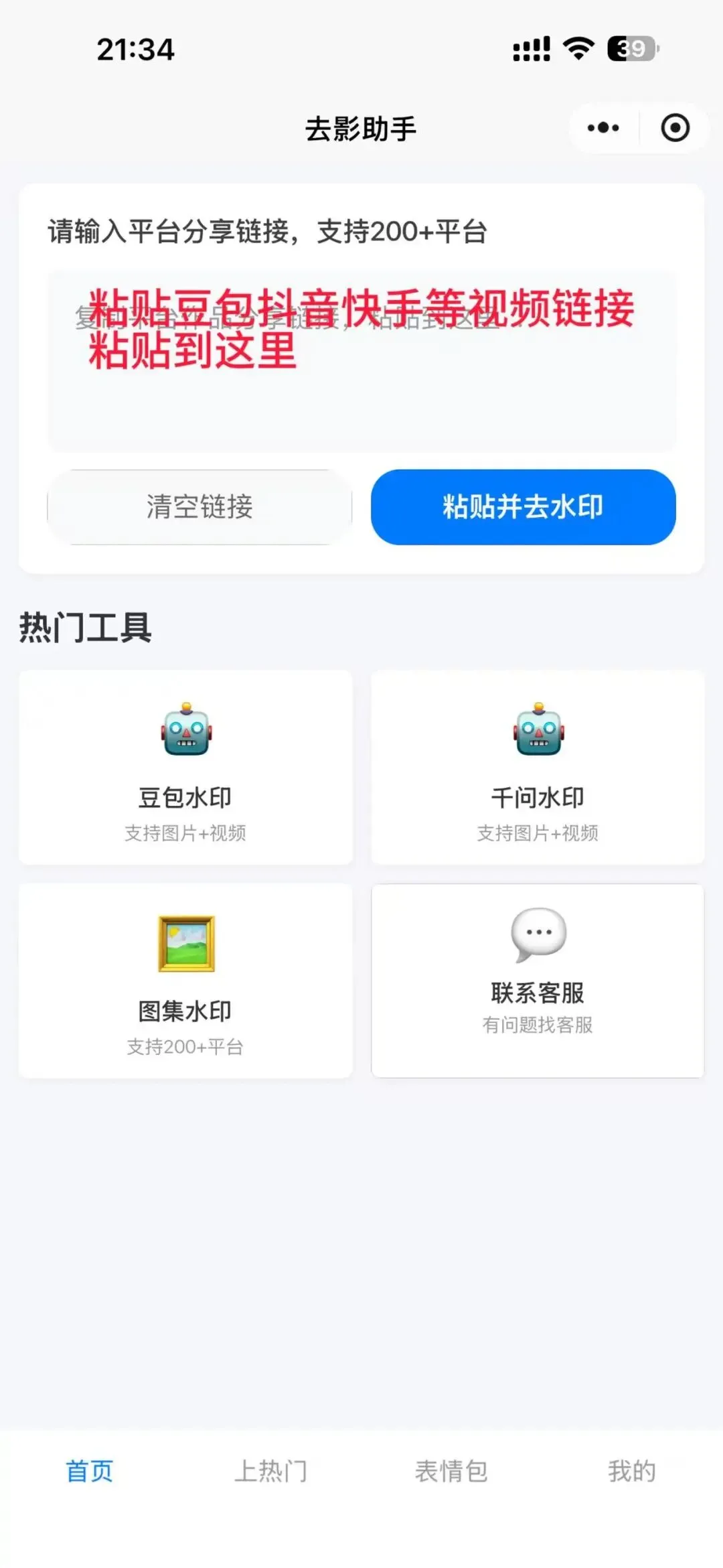Go to the 上热门 tab
Image resolution: width=723 pixels, height=1568 pixels.
tap(270, 1471)
